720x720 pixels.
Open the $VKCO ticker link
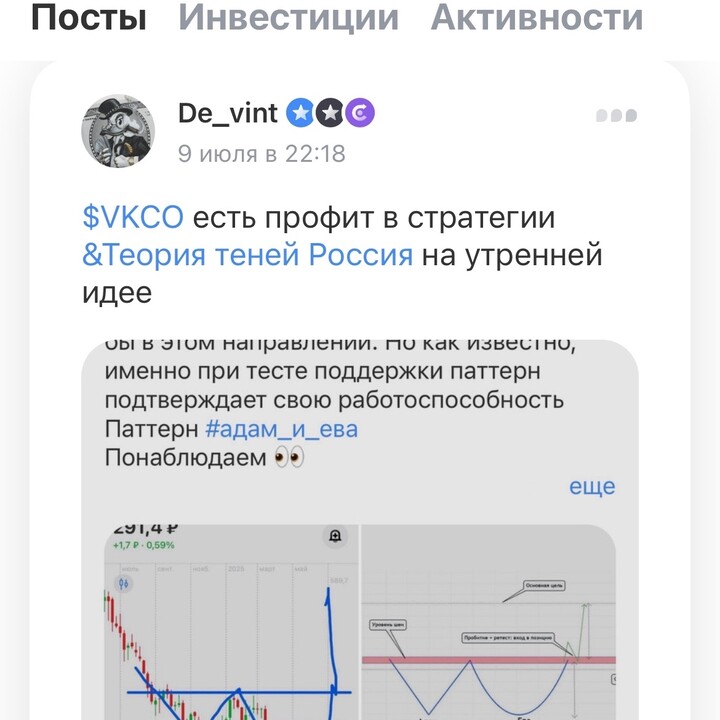[x=133, y=218]
